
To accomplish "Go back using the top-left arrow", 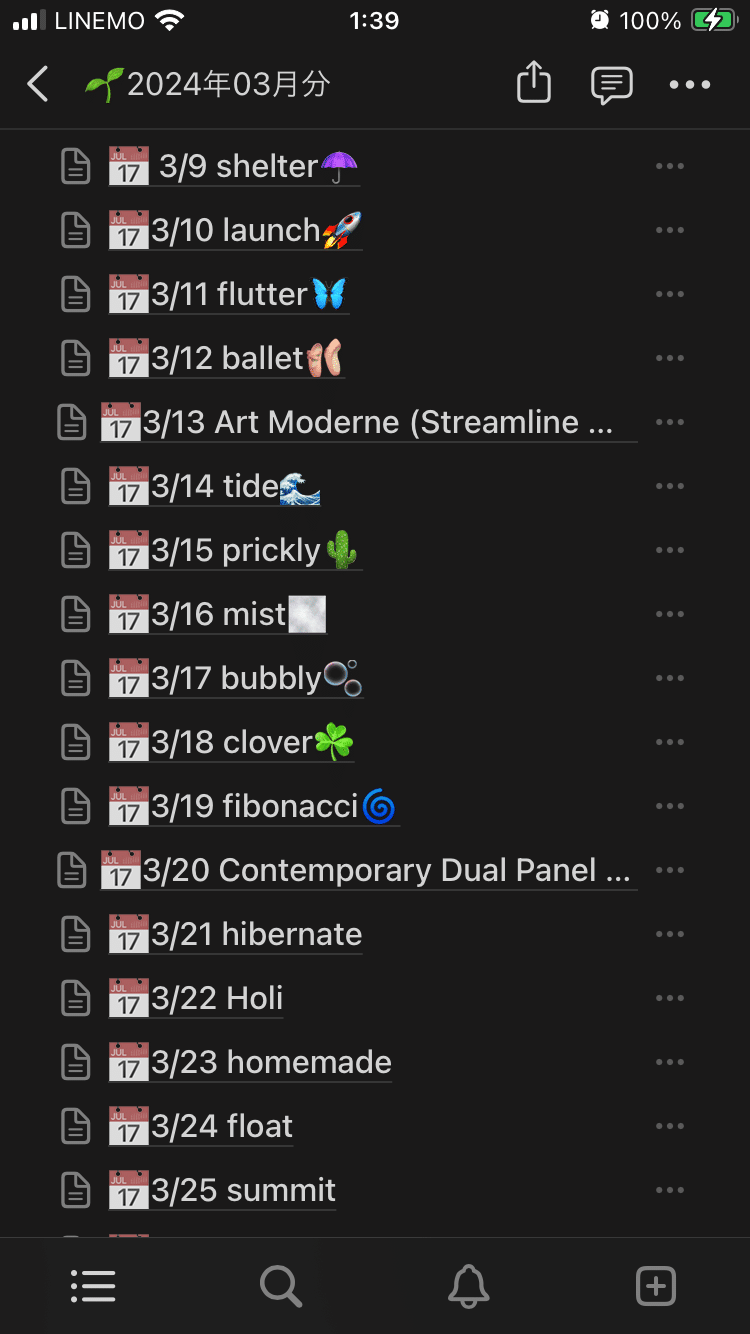I will [x=38, y=85].
